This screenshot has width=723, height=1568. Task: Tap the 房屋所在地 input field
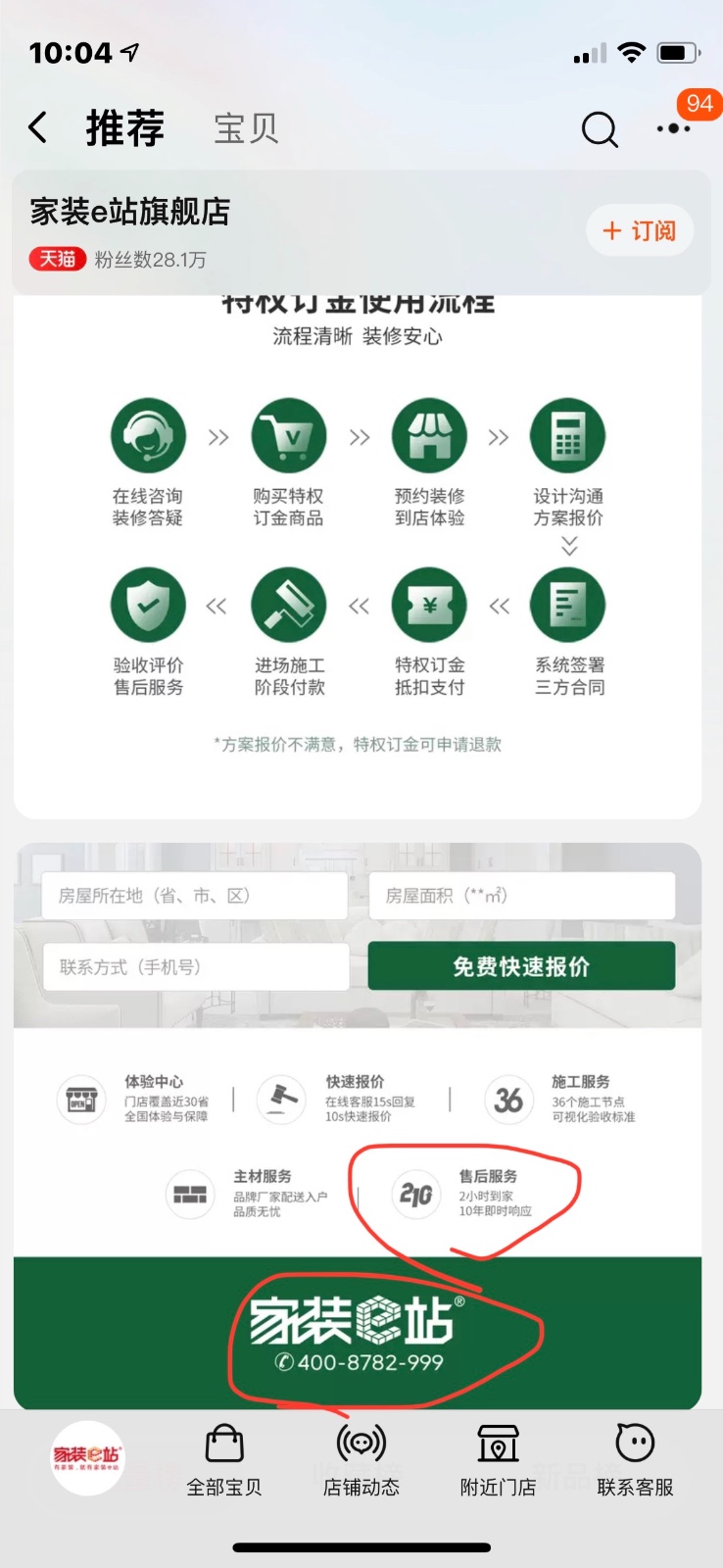coord(194,896)
